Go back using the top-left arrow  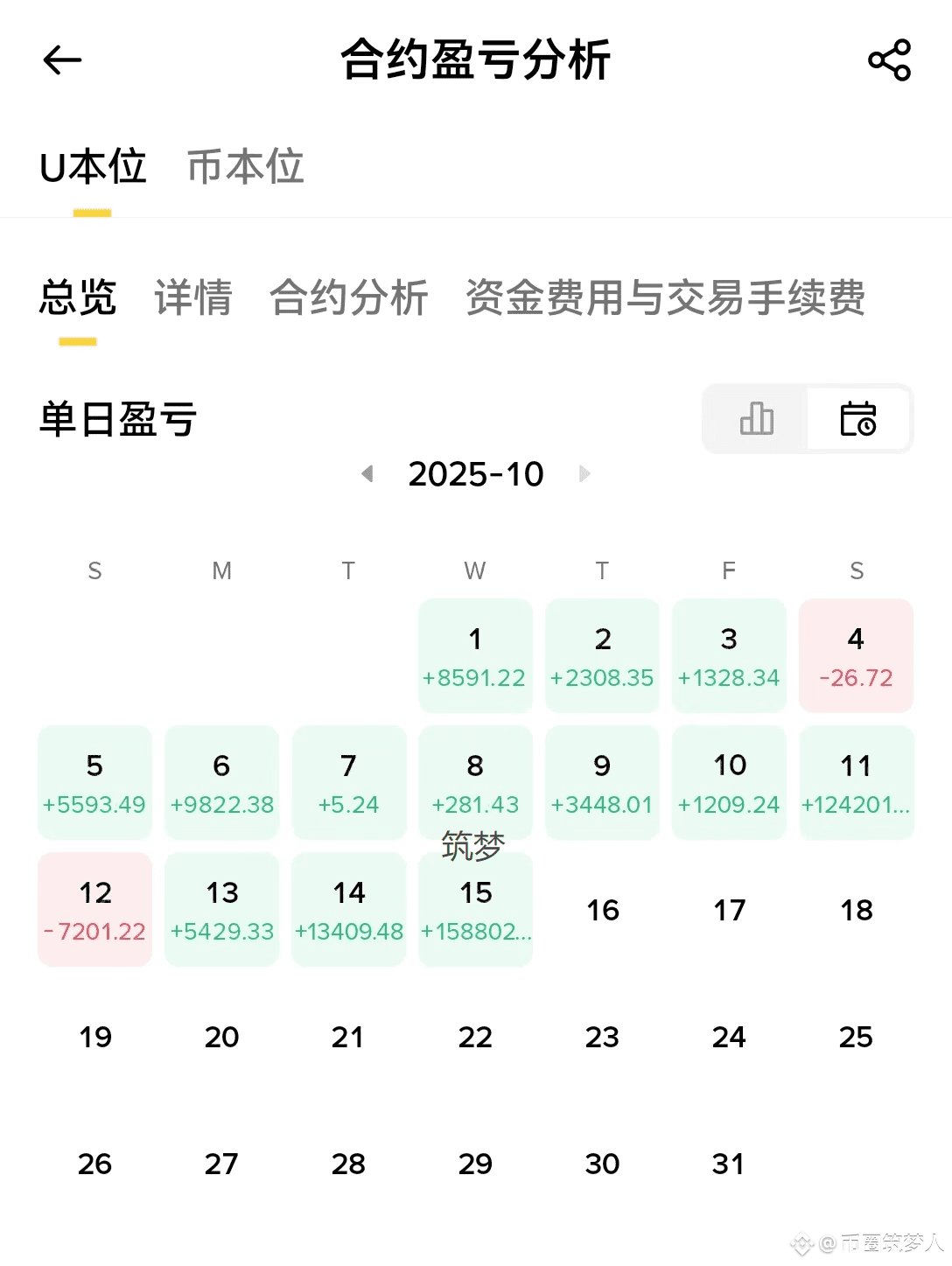62,60
